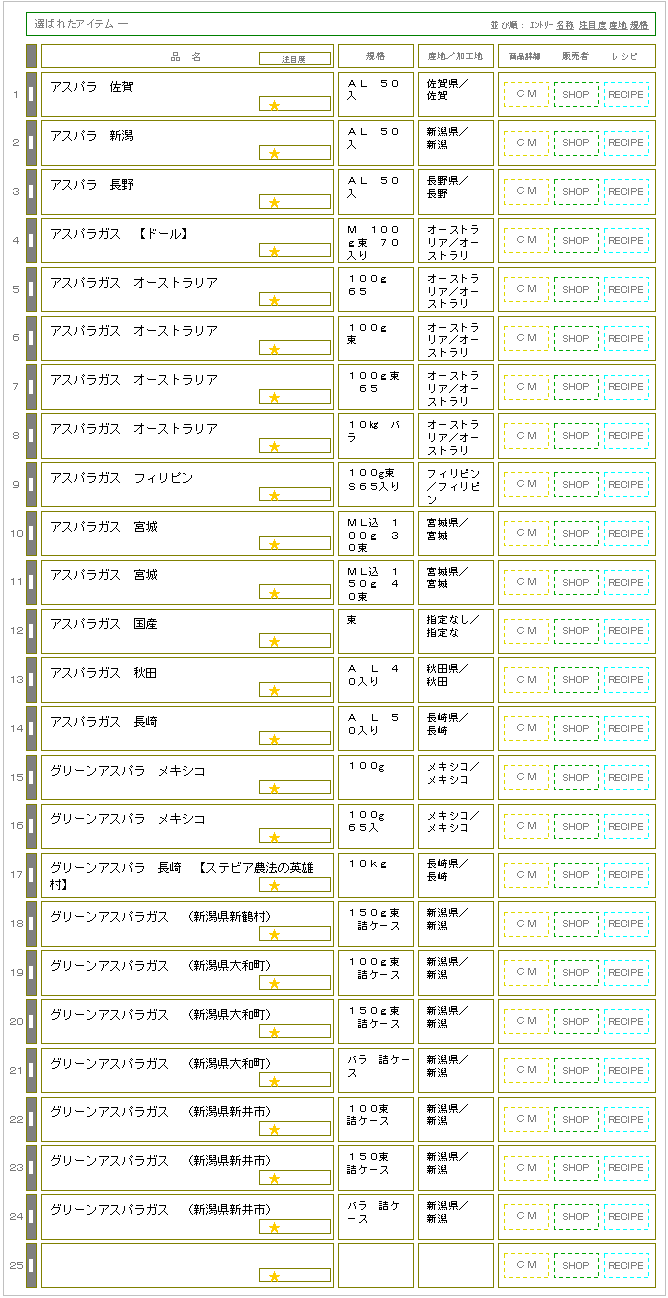Open SHOP for アスパラガス 【ドール】

[x=576, y=241]
